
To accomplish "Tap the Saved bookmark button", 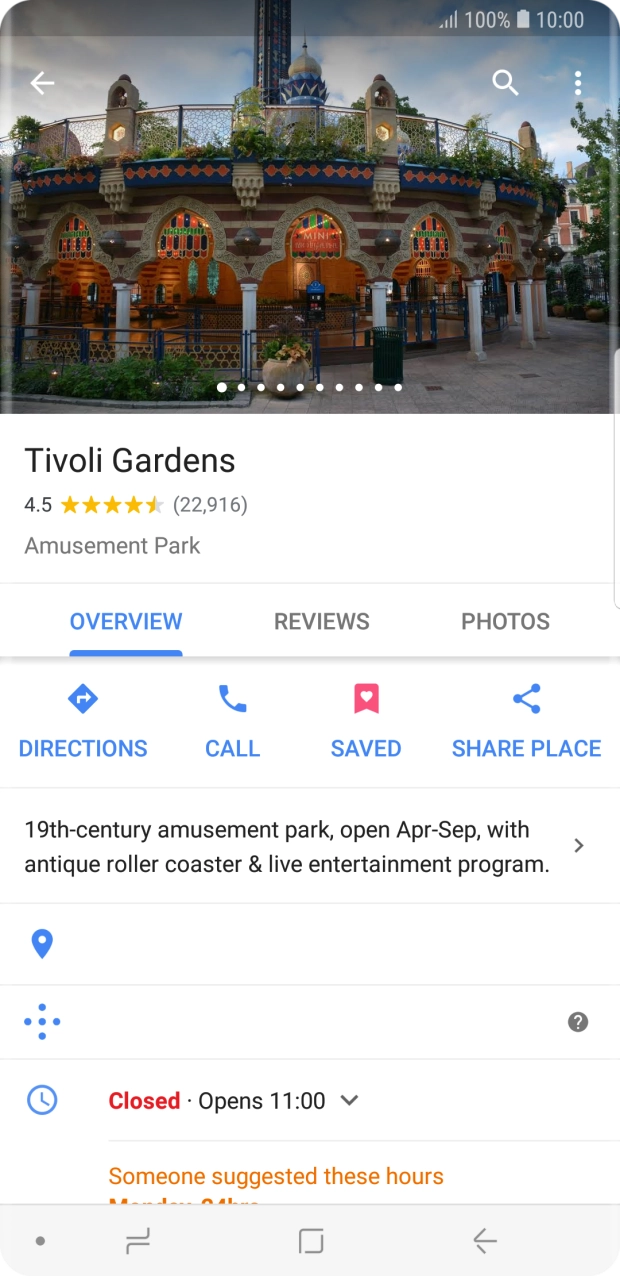I will [366, 720].
